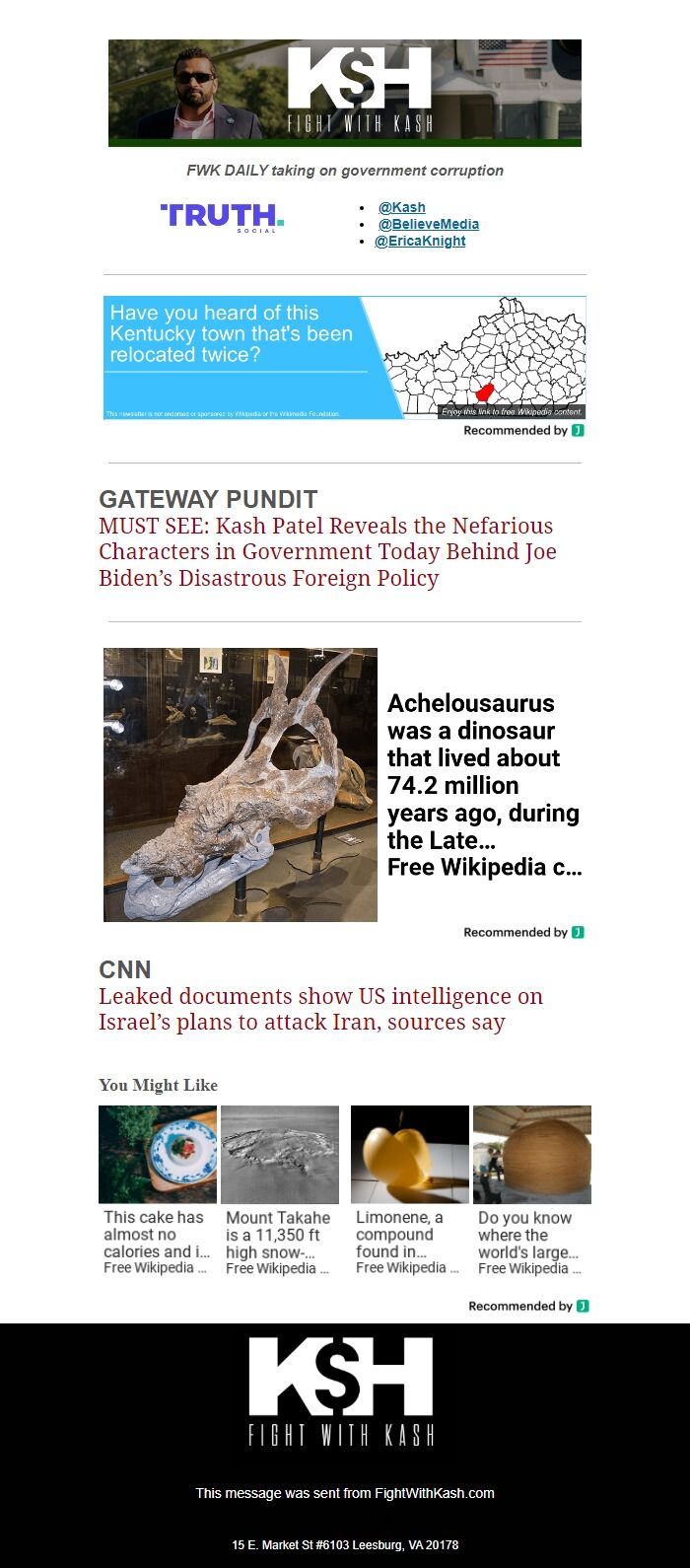Read the Gateway Pundit Kash Patel article
The width and height of the screenshot is (690, 1568).
pos(327,551)
